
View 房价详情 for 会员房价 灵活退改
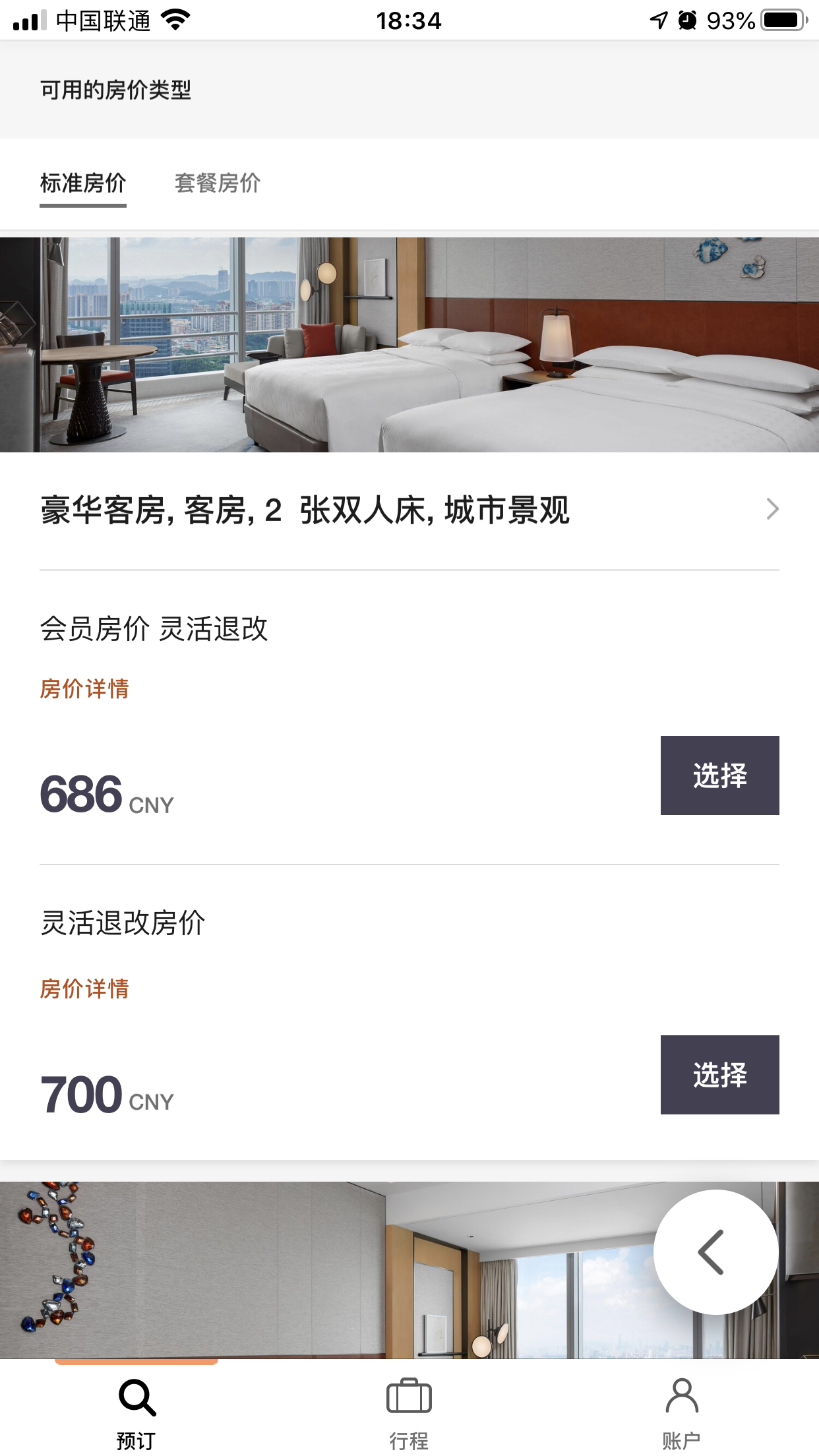pyautogui.click(x=84, y=689)
